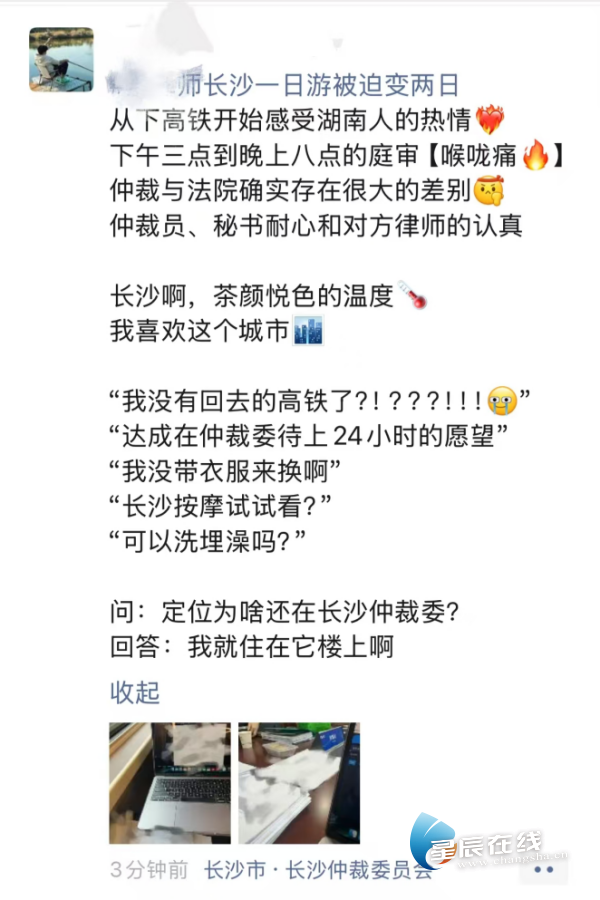This screenshot has height=900, width=600.
Task: Open the like and comment menu
Action: 542,869
